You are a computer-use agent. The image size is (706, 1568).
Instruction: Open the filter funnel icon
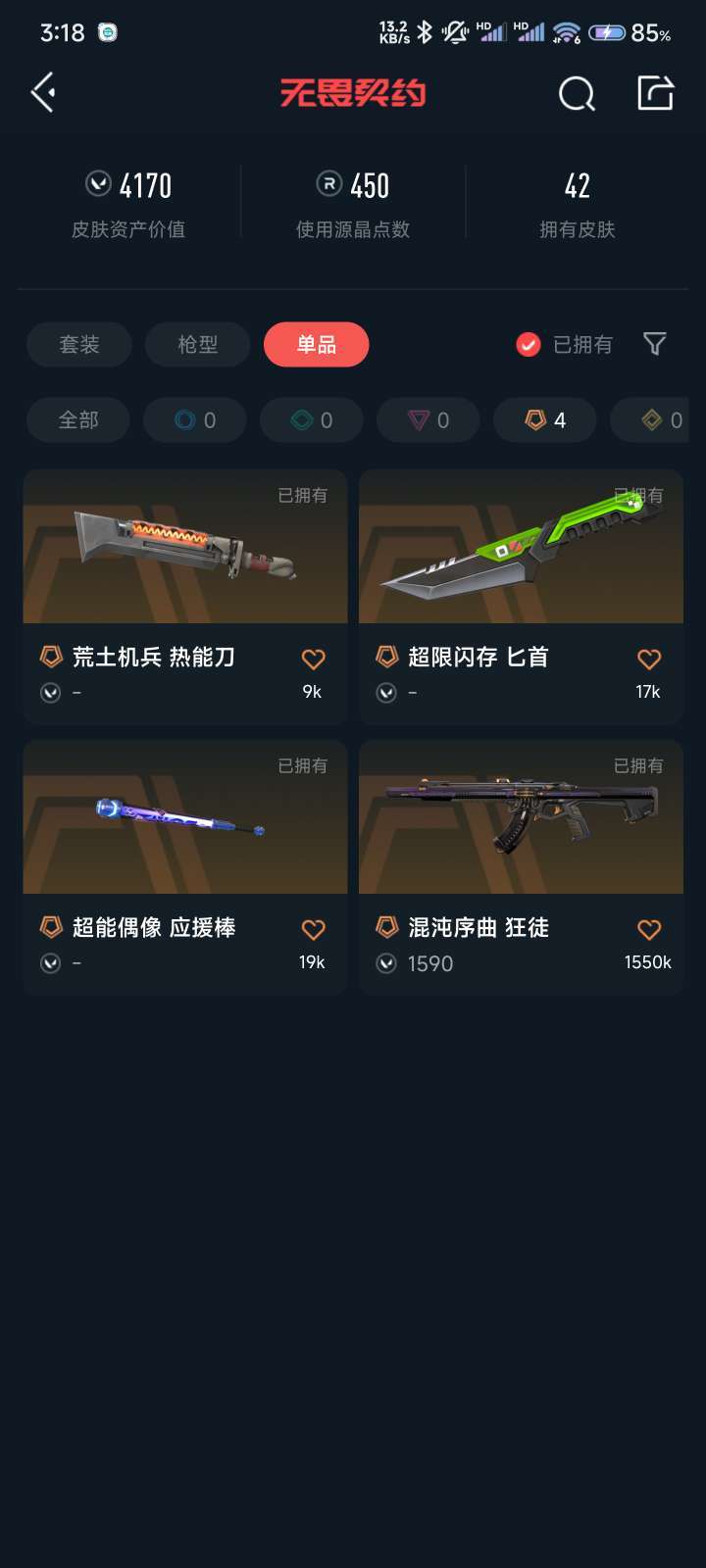point(654,344)
